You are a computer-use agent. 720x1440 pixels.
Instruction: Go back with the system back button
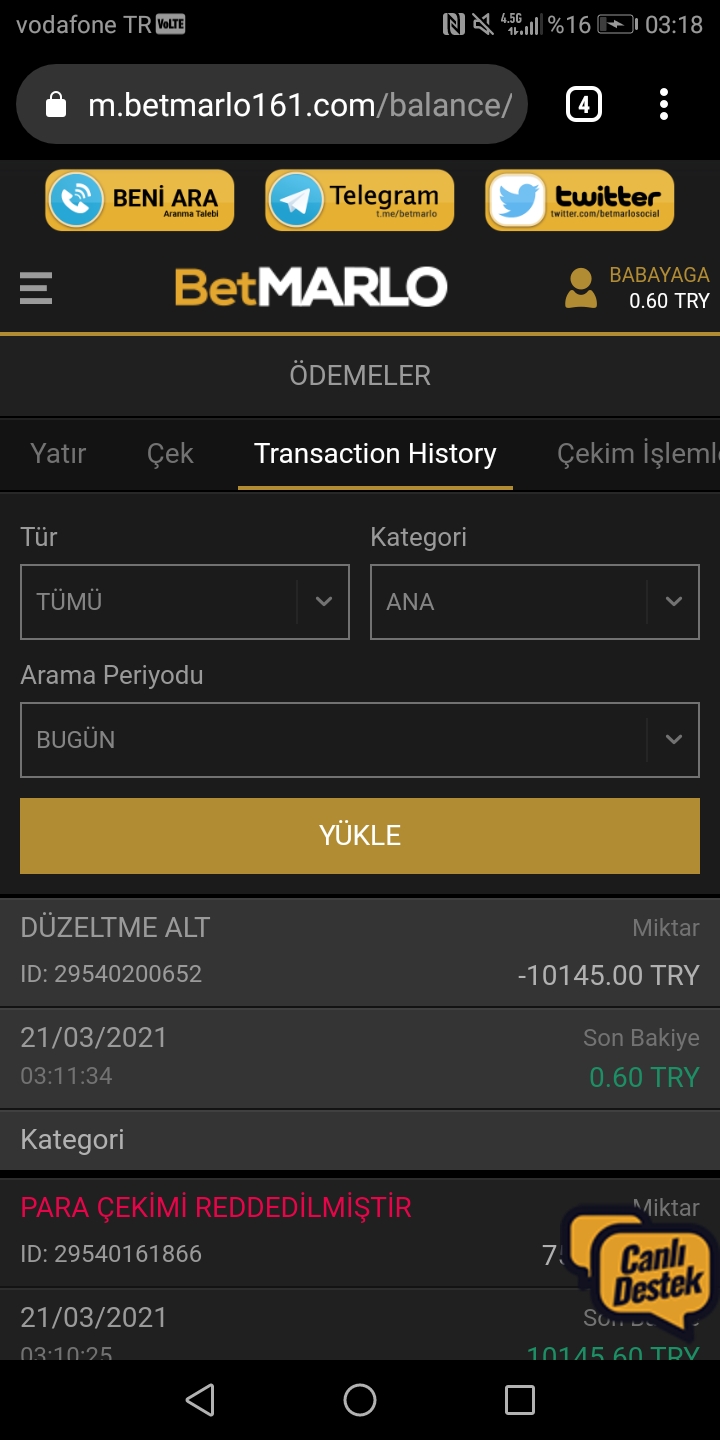point(200,1400)
